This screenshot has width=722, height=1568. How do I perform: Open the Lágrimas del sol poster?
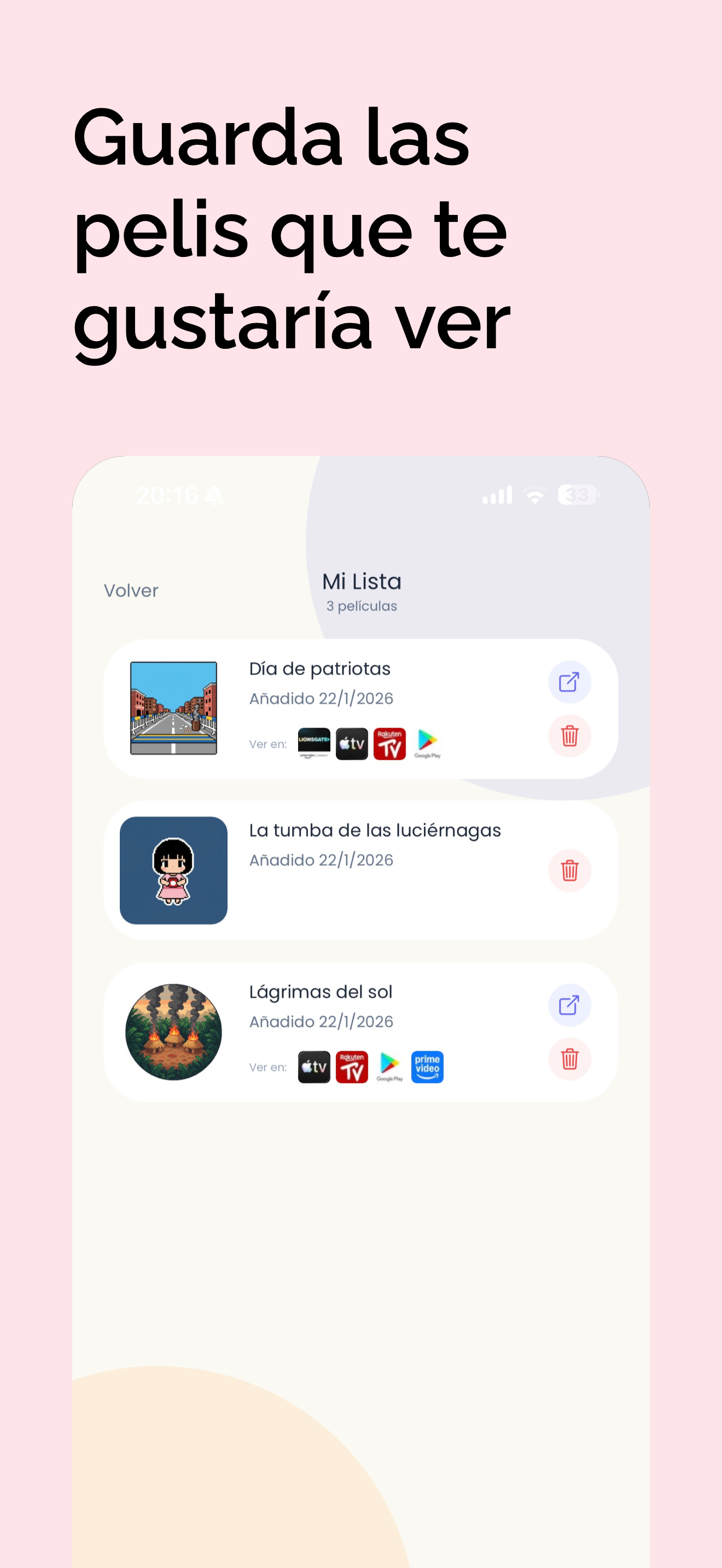click(x=173, y=1031)
